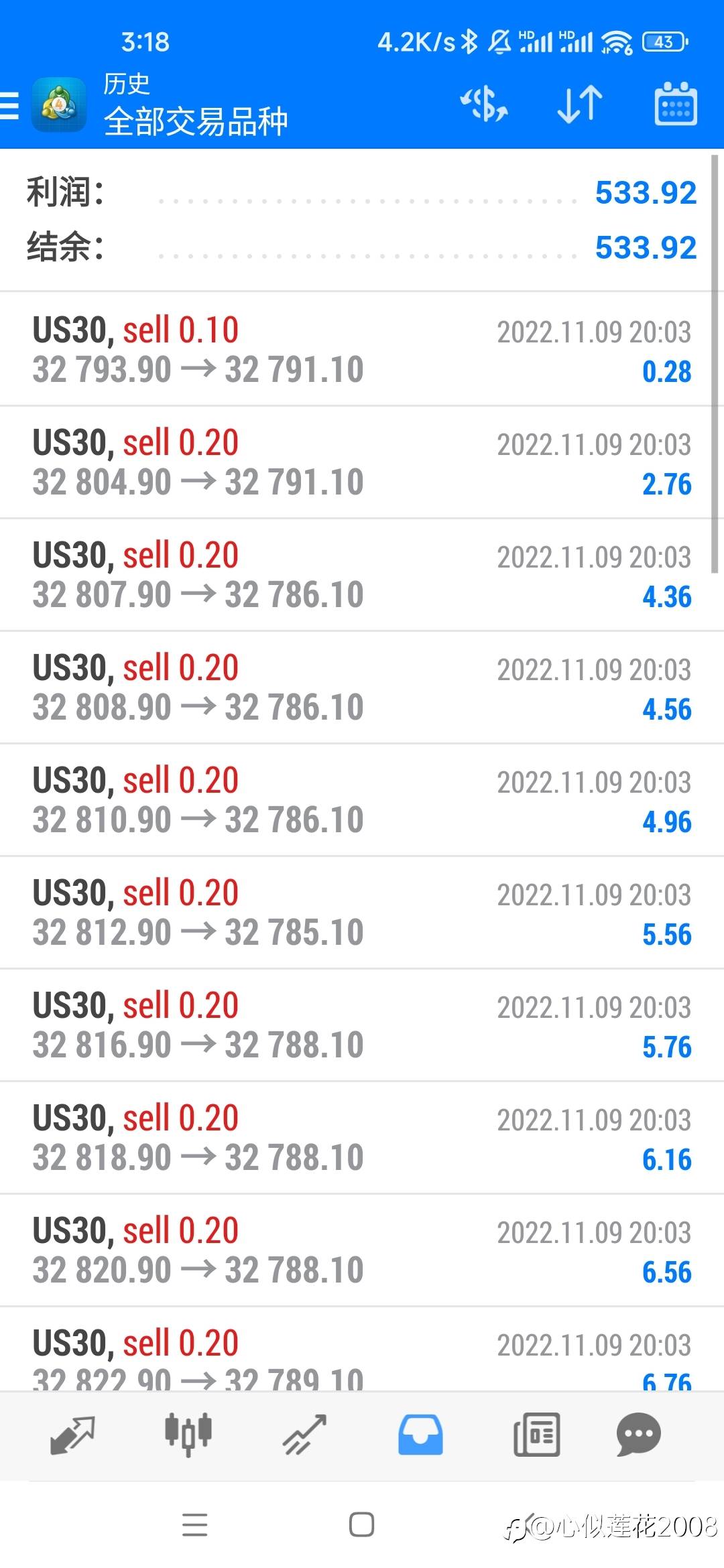Open the system recent apps button

point(194,1525)
